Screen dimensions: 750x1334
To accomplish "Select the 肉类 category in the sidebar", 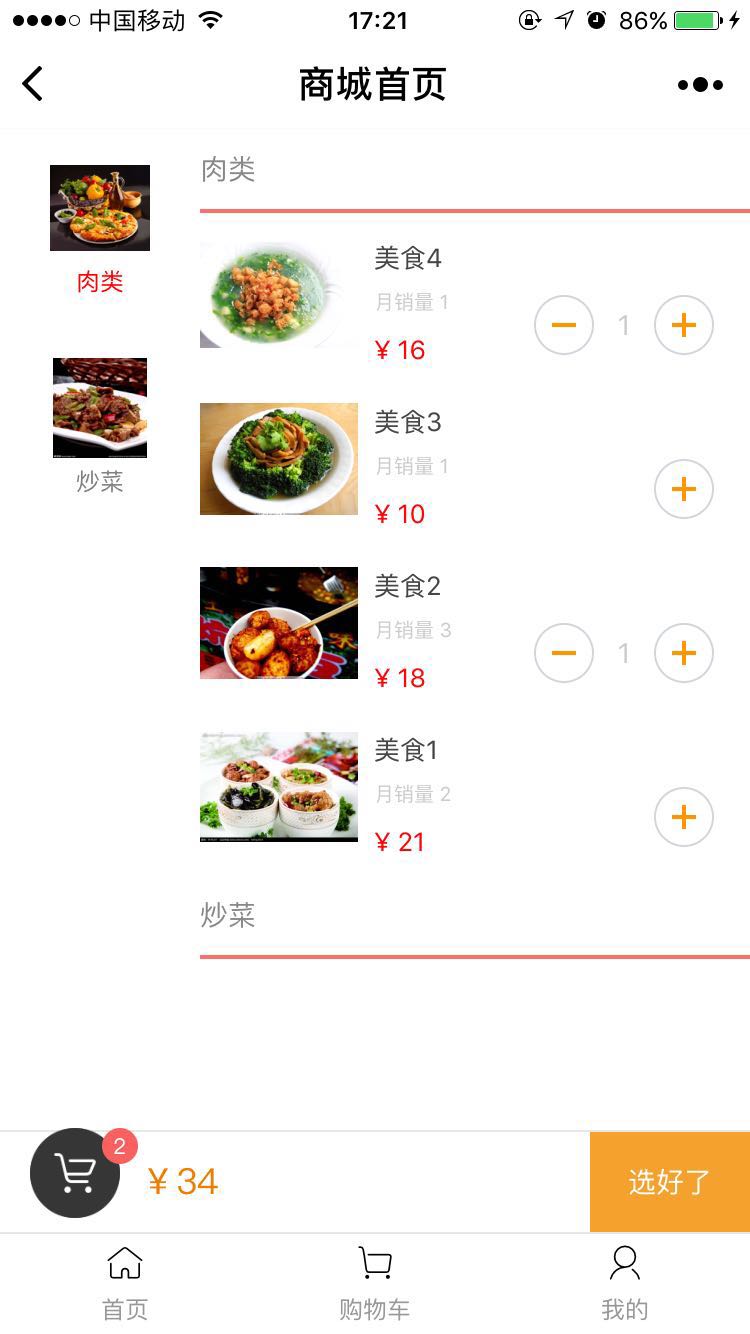I will pyautogui.click(x=100, y=228).
